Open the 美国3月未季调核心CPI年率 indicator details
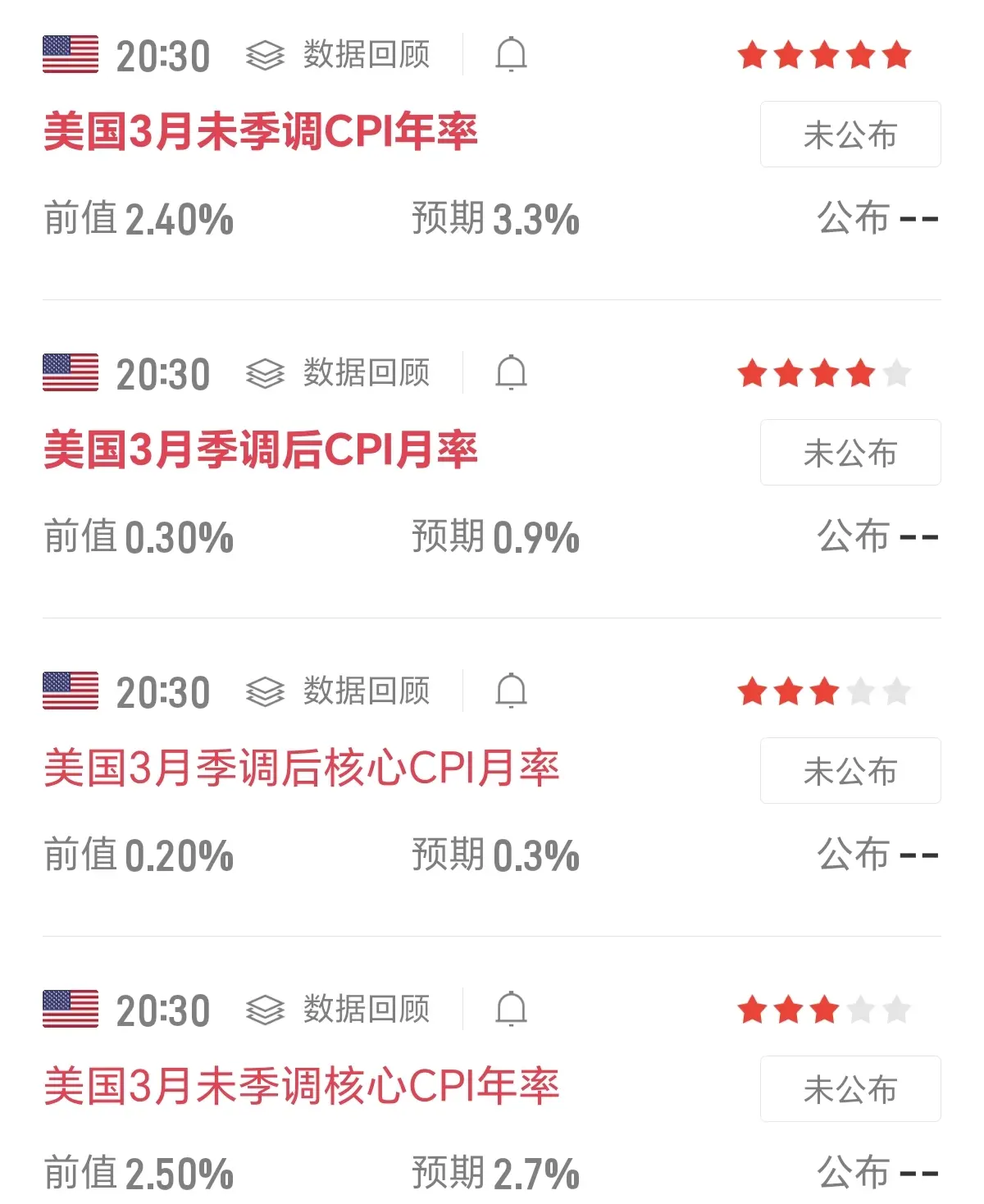This screenshot has height=1204, width=984. tap(302, 1087)
